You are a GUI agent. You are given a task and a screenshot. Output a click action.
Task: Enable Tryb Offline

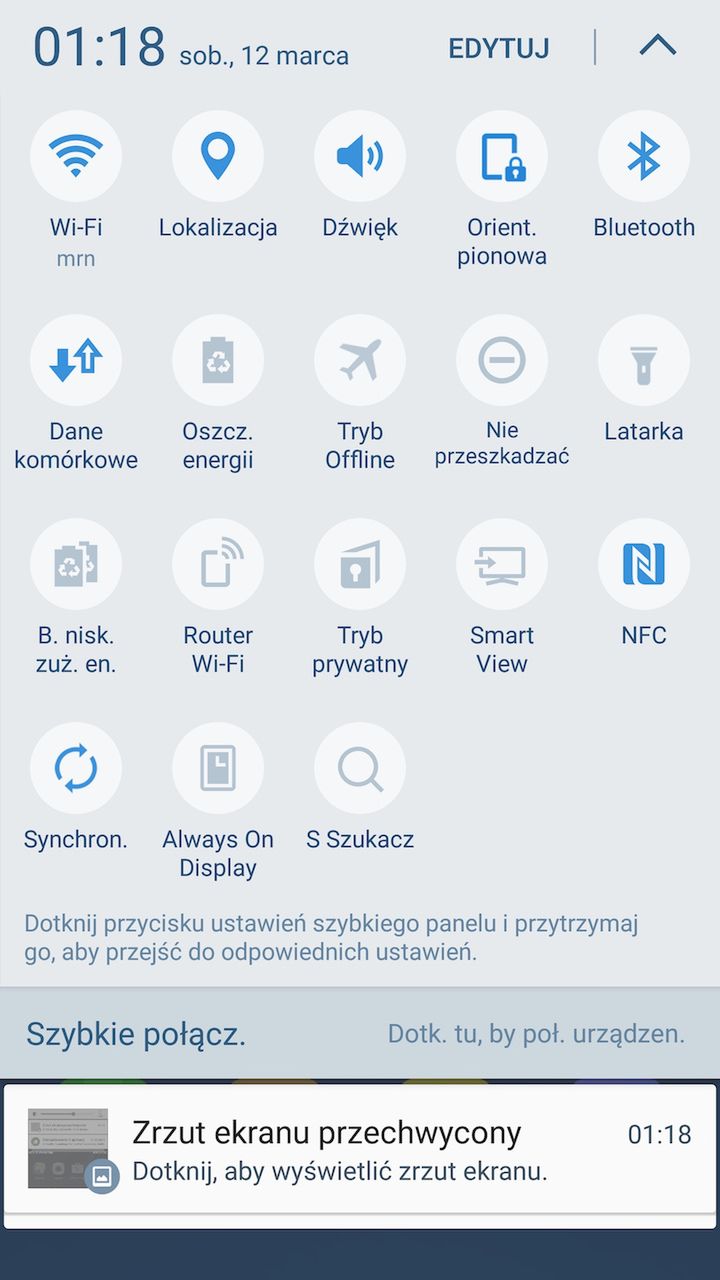point(360,360)
